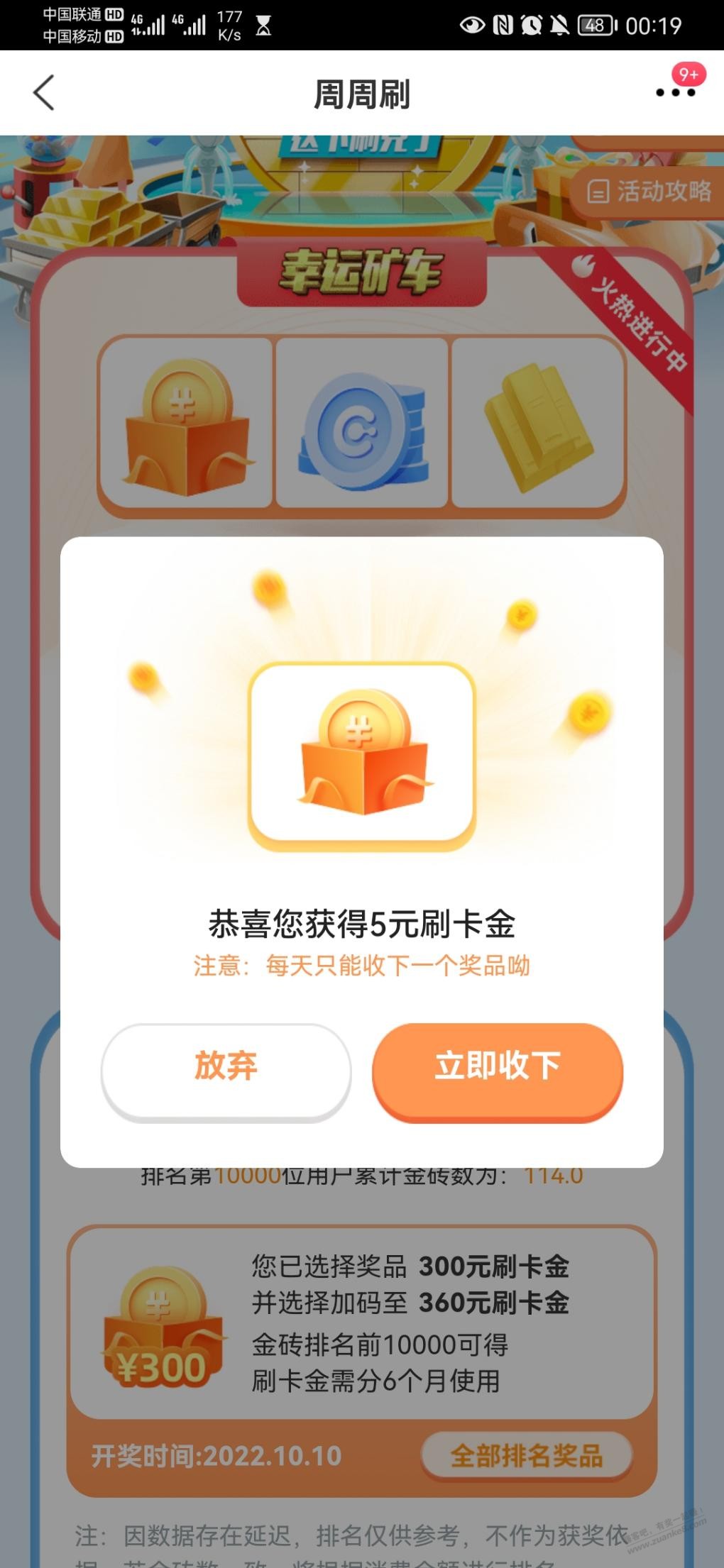View 全部排名奖品 ranking prizes
The width and height of the screenshot is (724, 1568).
[526, 1457]
